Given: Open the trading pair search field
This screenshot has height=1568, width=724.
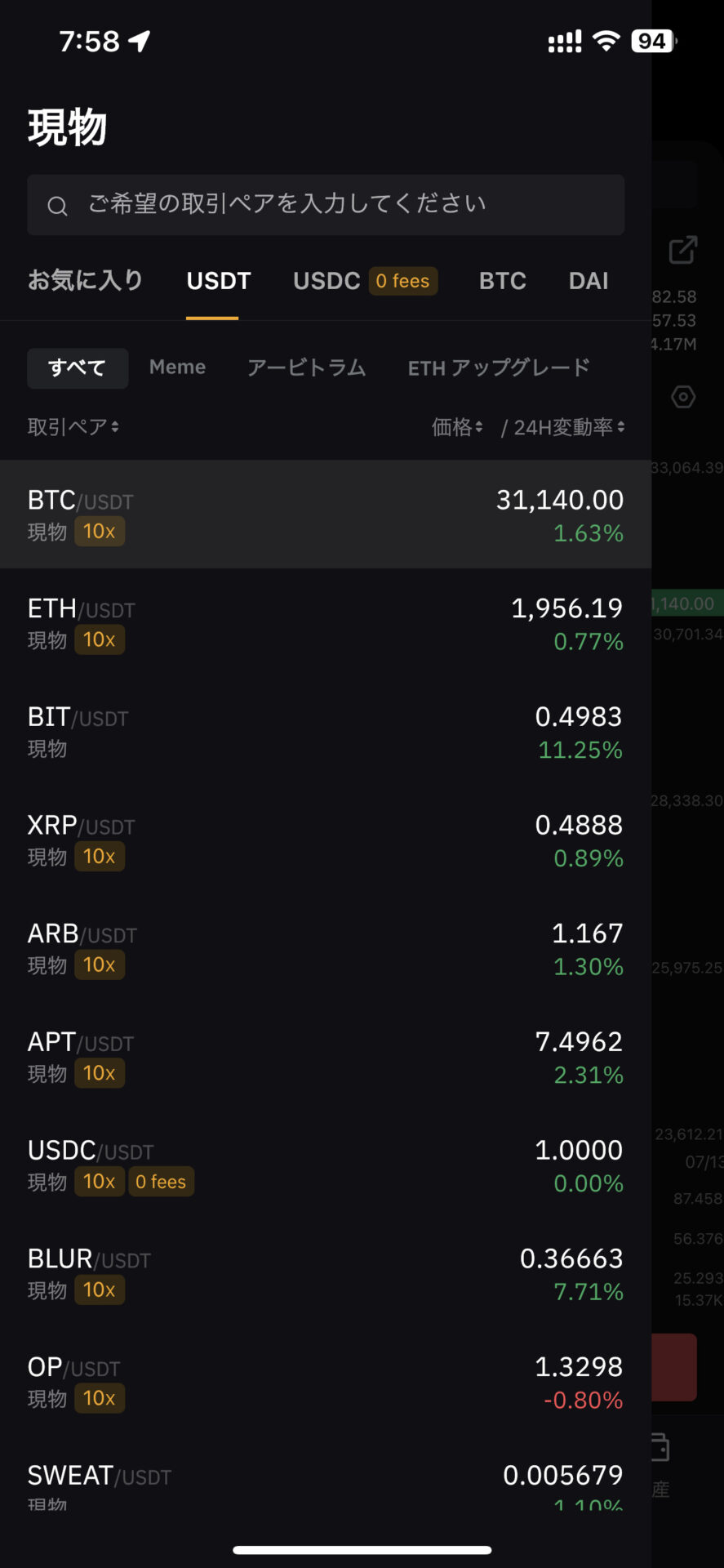Looking at the screenshot, I should tap(326, 205).
